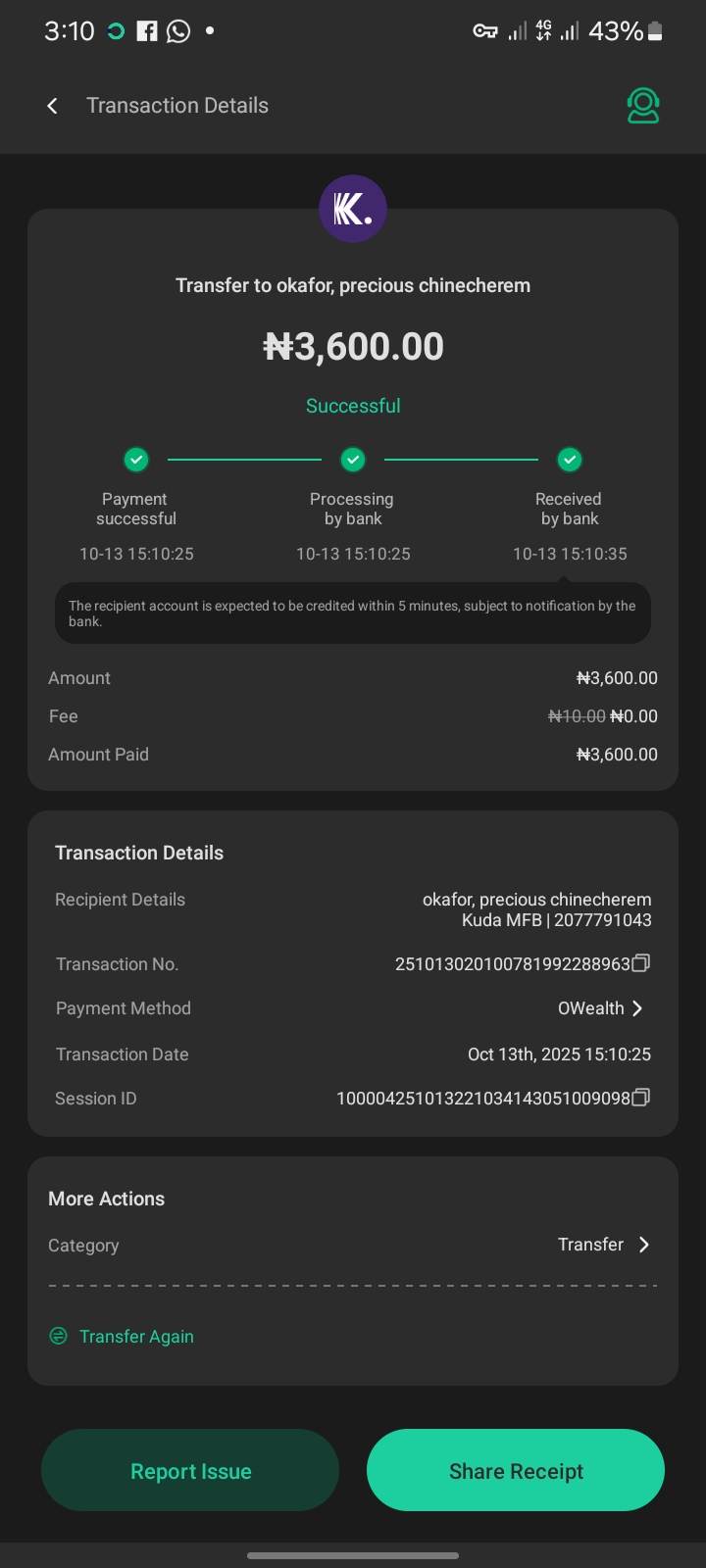Change the Transfer category
706x1568 pixels.
click(x=603, y=1245)
